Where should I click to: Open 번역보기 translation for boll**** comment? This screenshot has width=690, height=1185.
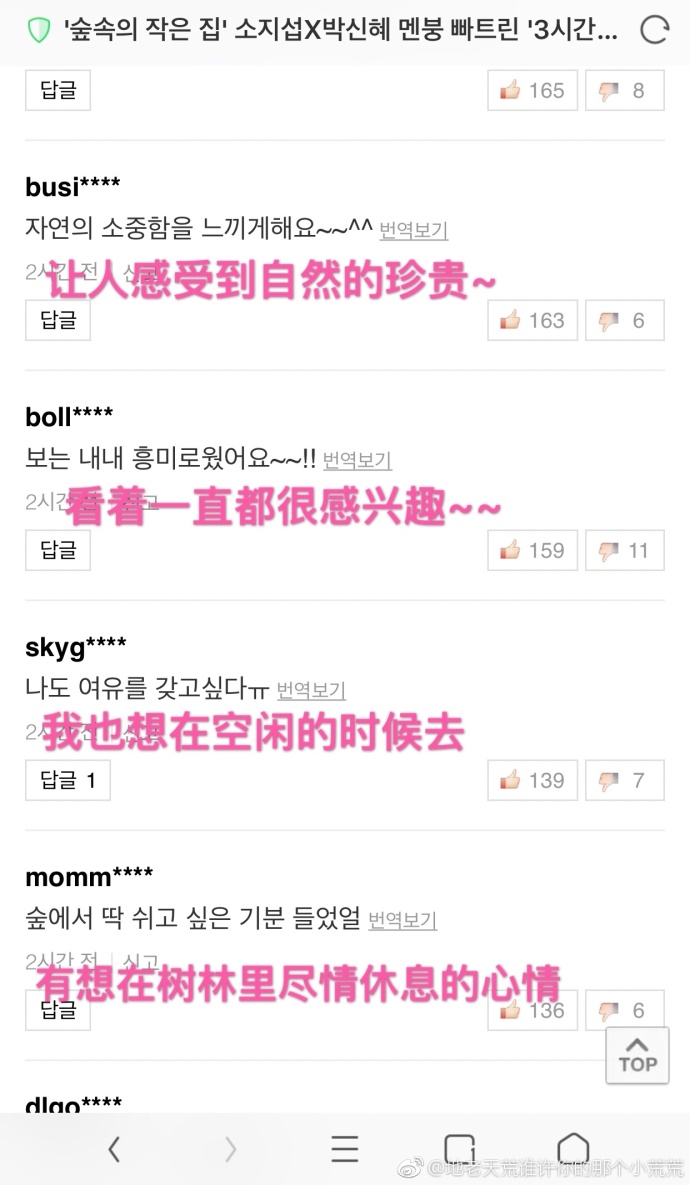tap(357, 459)
